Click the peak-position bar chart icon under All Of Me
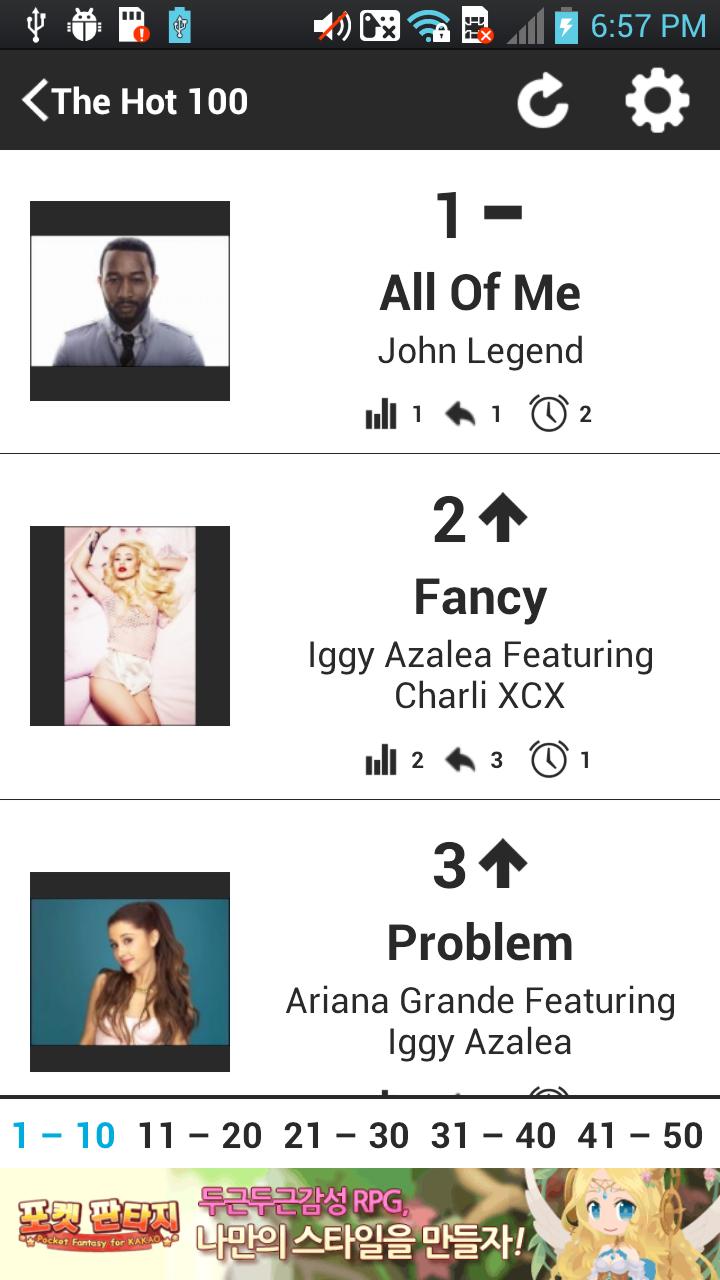The image size is (720, 1280). tap(380, 413)
